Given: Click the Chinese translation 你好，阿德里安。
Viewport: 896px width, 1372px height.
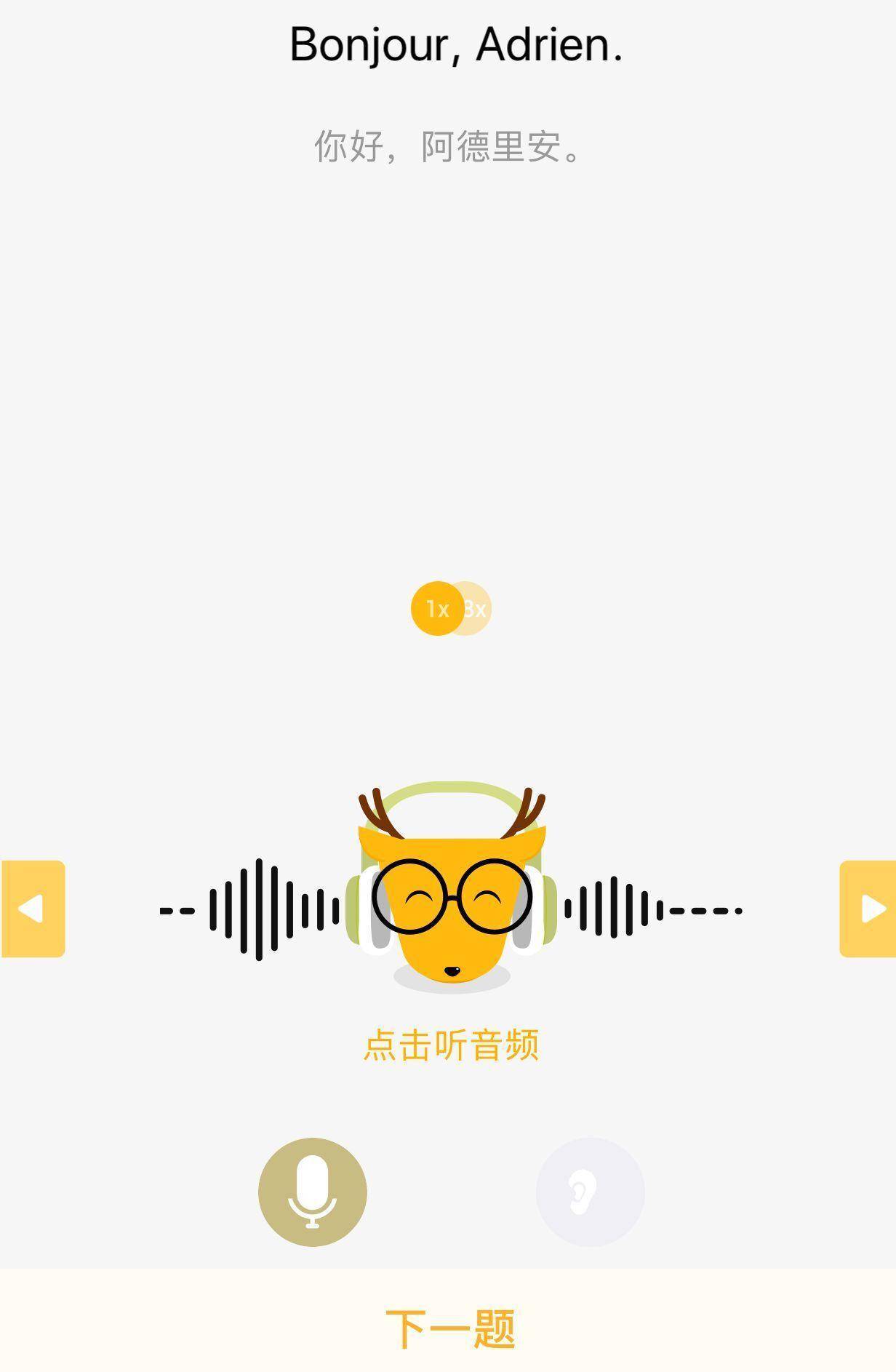Looking at the screenshot, I should point(448,148).
